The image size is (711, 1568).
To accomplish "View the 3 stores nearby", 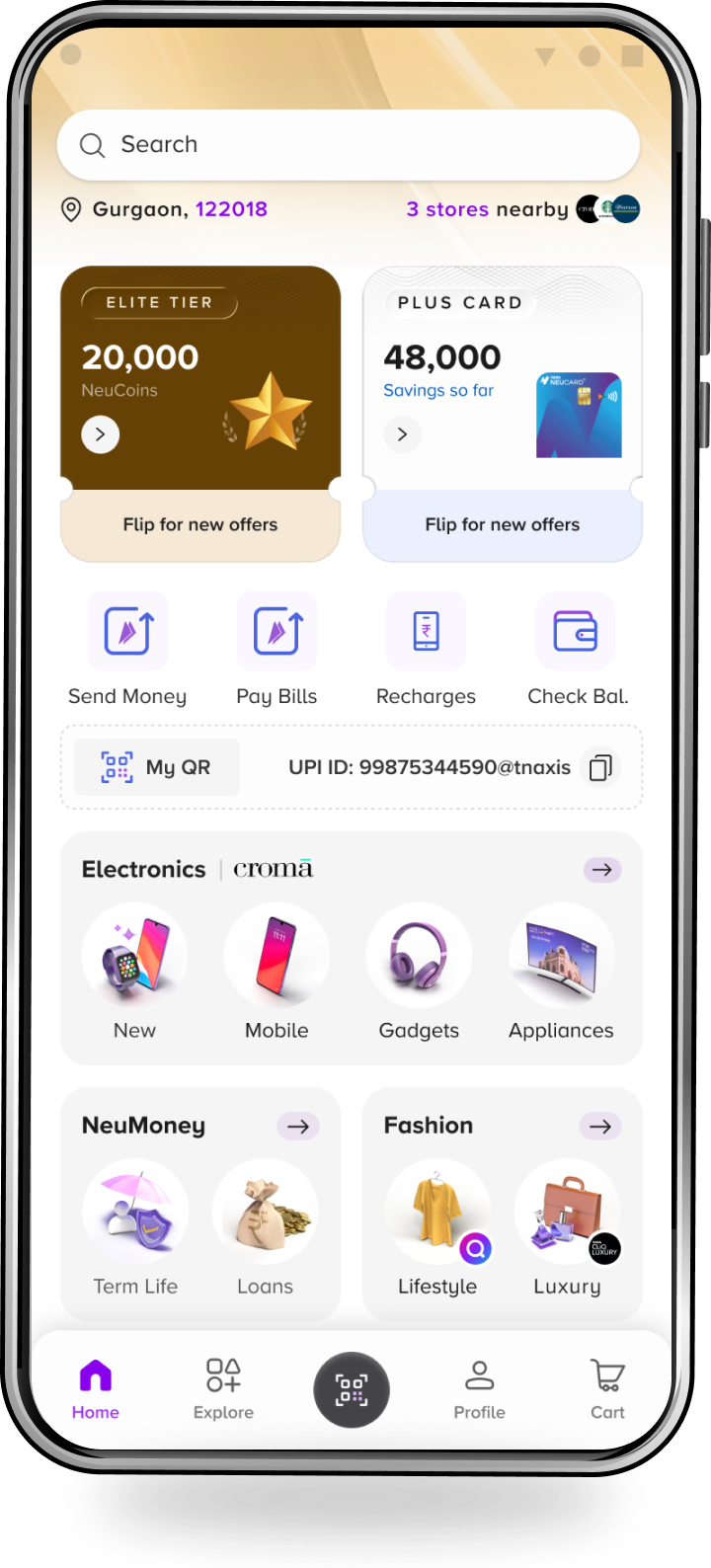I will coord(487,209).
